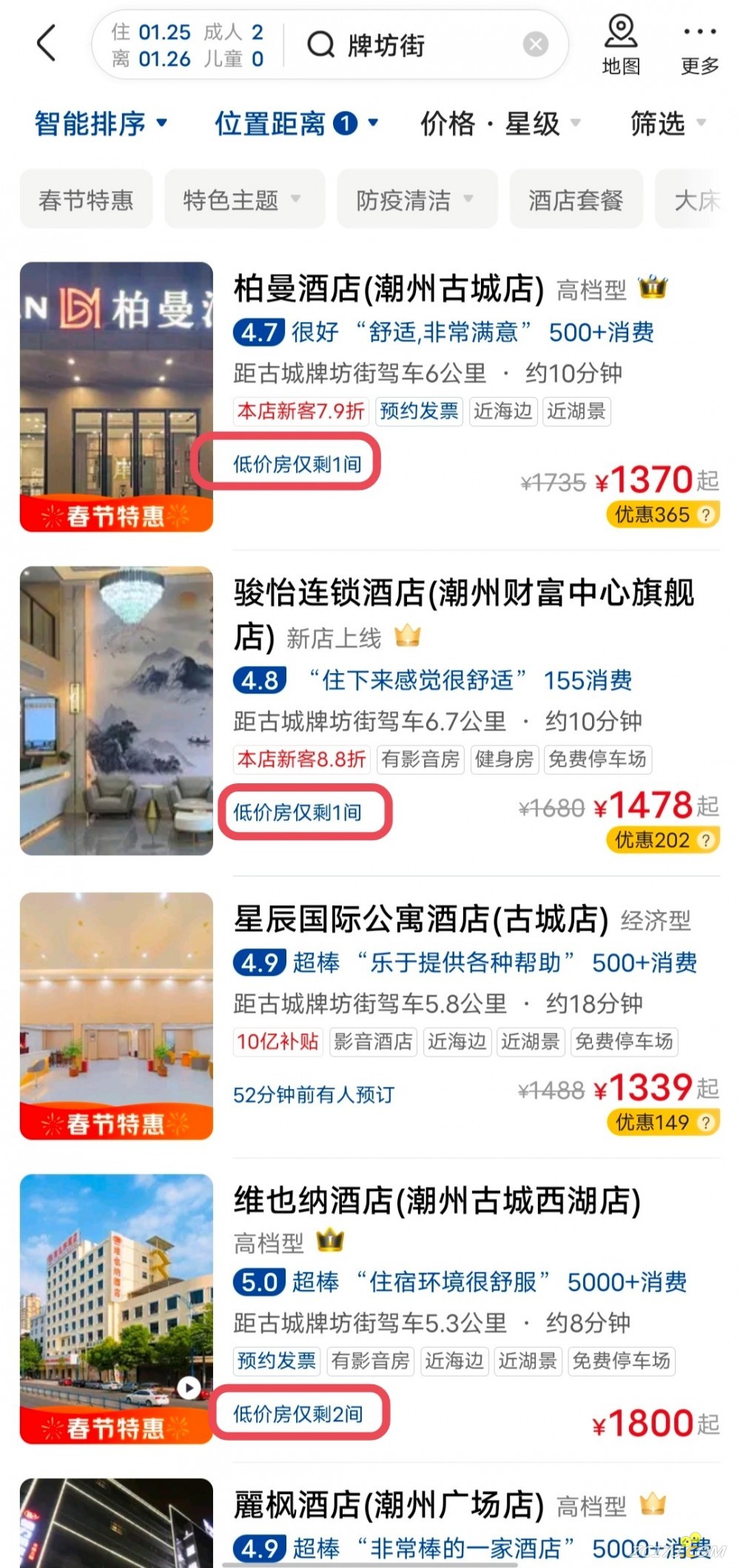This screenshot has width=740, height=1568.
Task: Open 麗枫酒店(潮州广场店) listing
Action: tap(388, 1505)
